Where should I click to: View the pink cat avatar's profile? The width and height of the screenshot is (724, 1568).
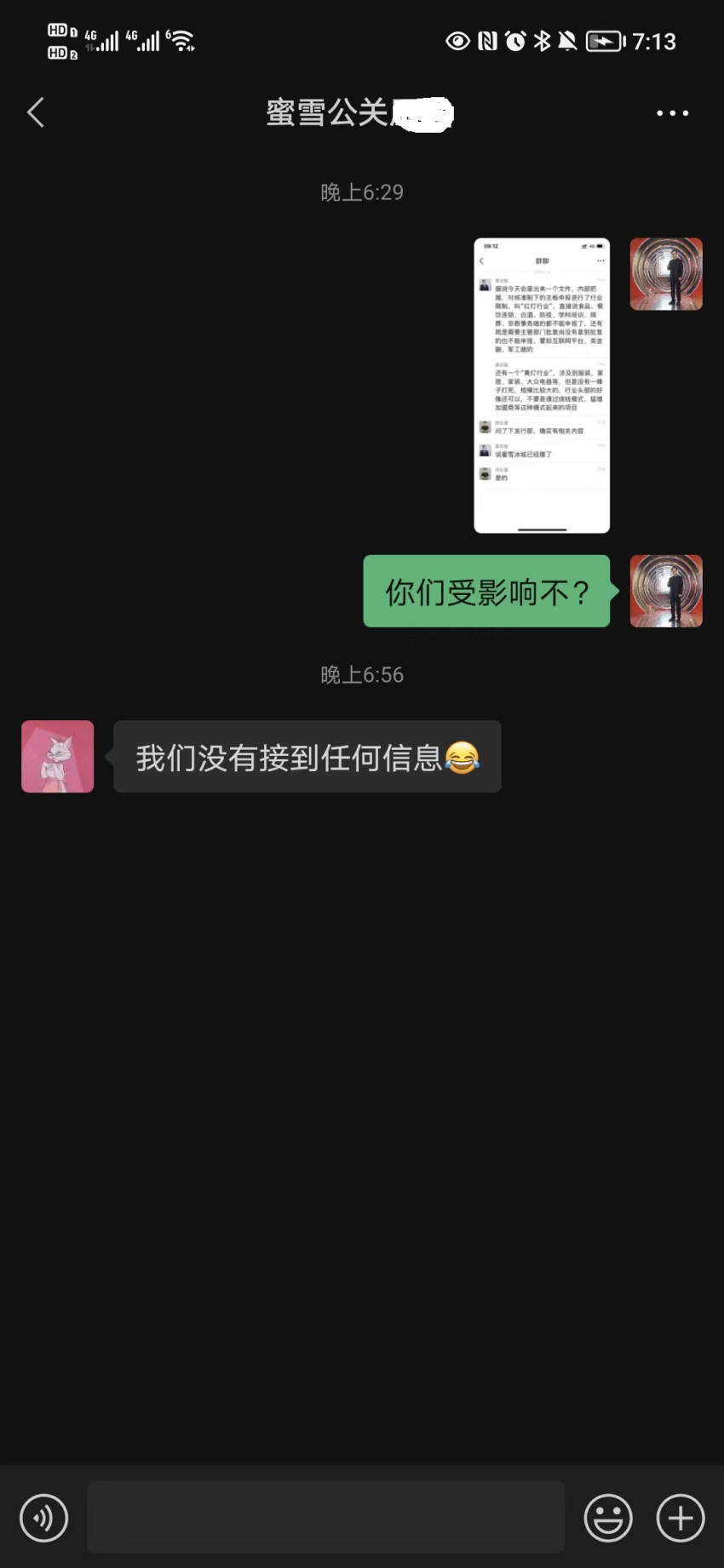(57, 756)
